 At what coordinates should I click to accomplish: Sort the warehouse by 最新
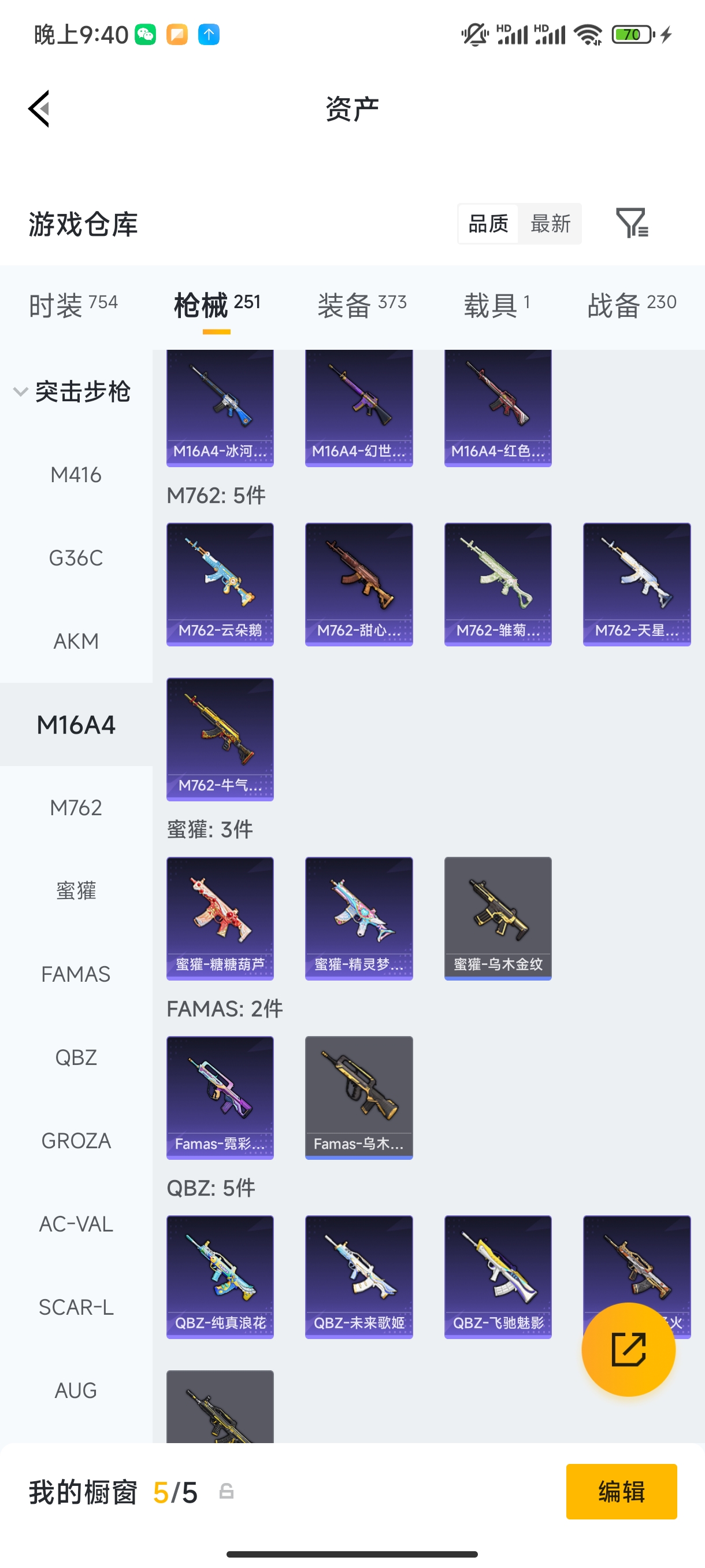pos(550,224)
